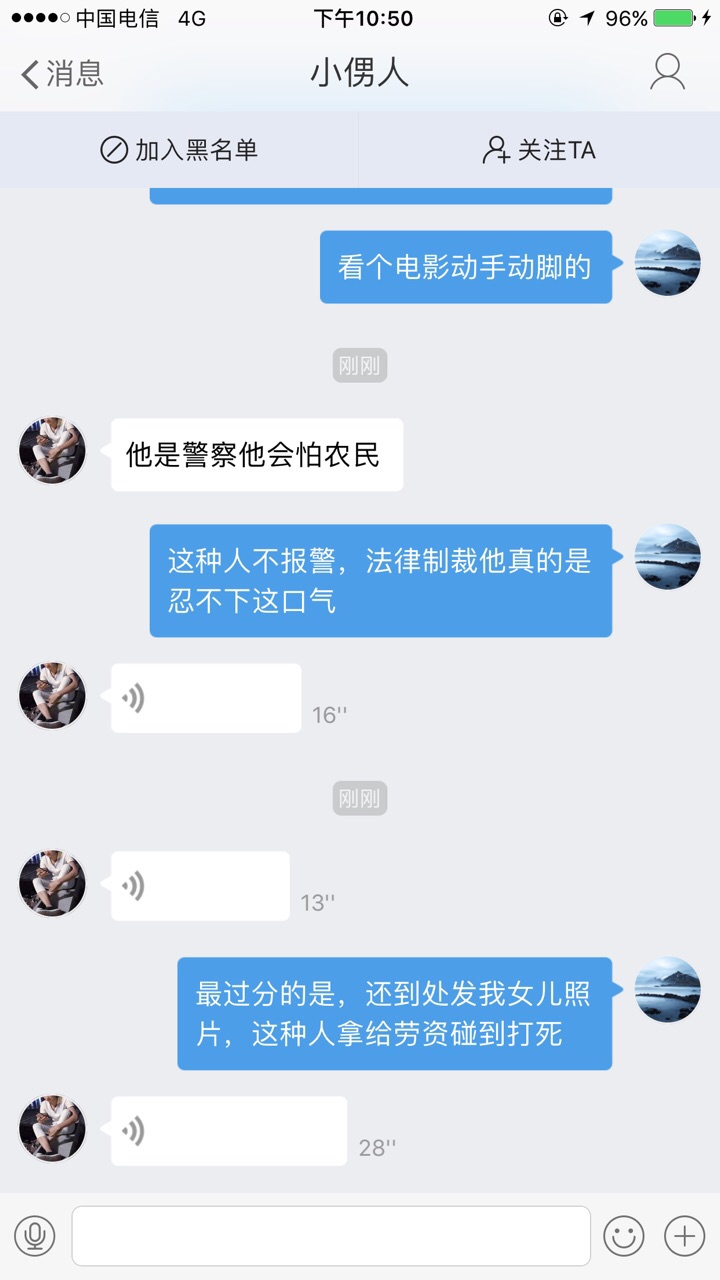Follow user with 关注TA
This screenshot has height=1280, width=720.
click(x=539, y=150)
